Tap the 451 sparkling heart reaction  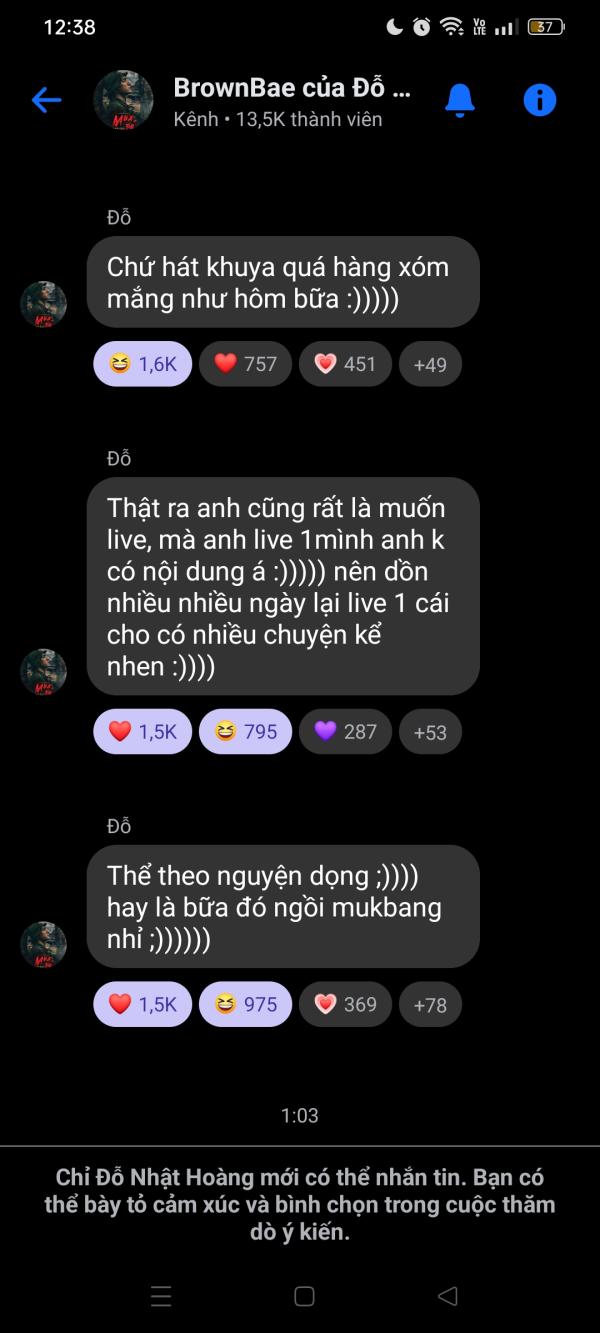tap(345, 364)
